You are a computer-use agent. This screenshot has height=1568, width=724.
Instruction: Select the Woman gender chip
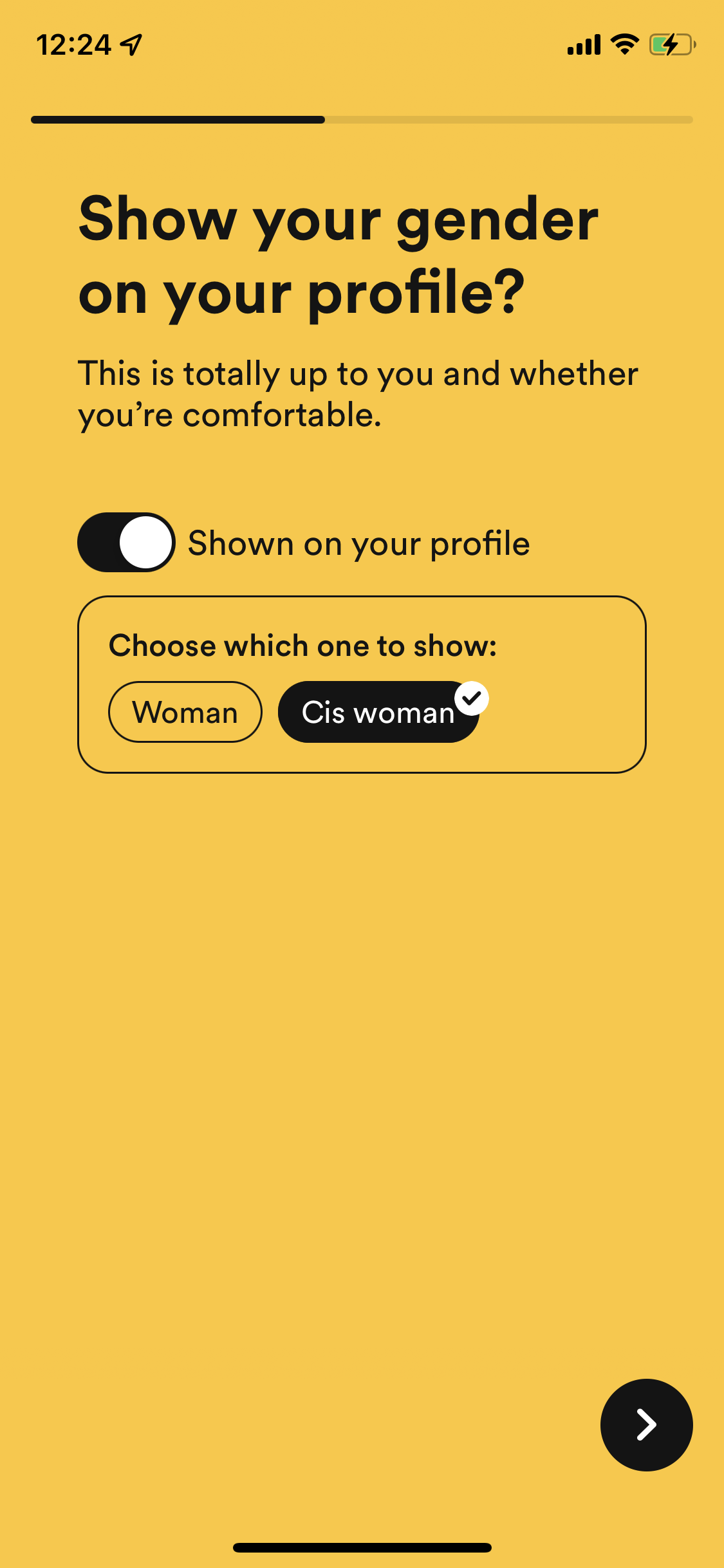coord(185,711)
